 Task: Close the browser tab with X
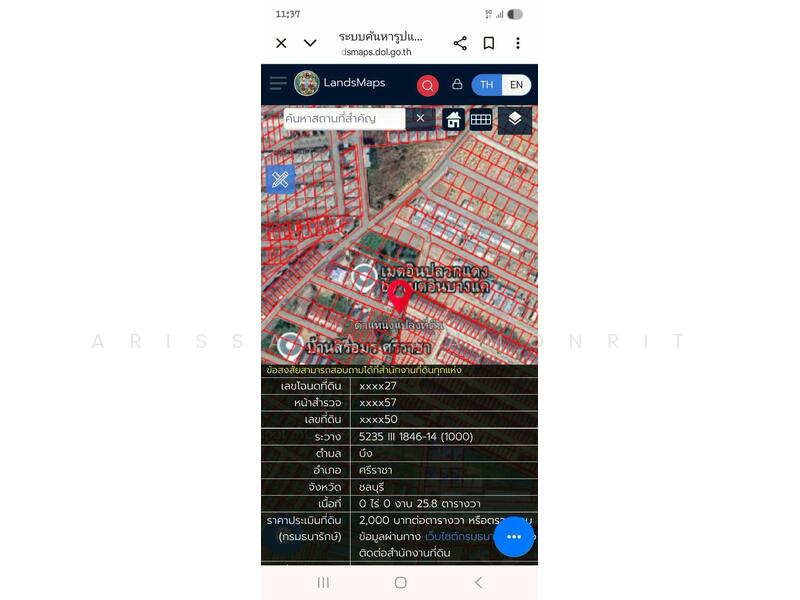(x=281, y=43)
